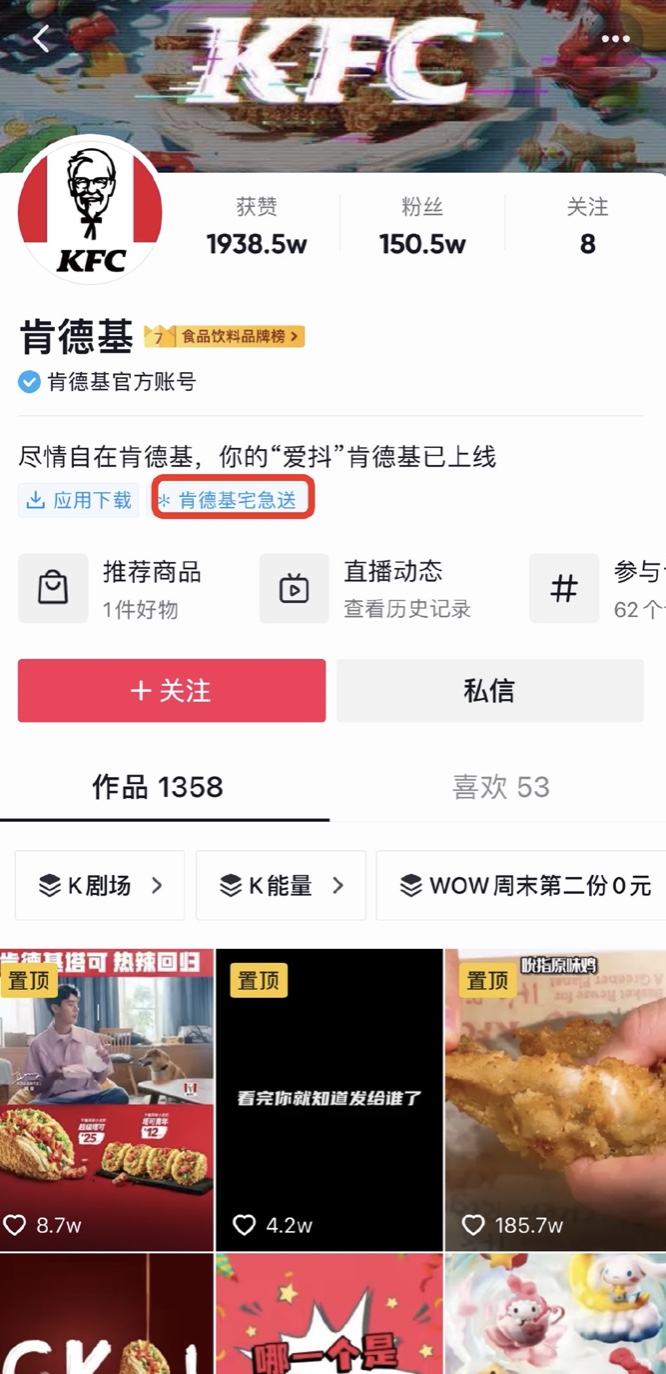Play the fried chicken video with 185.7w likes
The height and width of the screenshot is (1374, 666).
555,1100
